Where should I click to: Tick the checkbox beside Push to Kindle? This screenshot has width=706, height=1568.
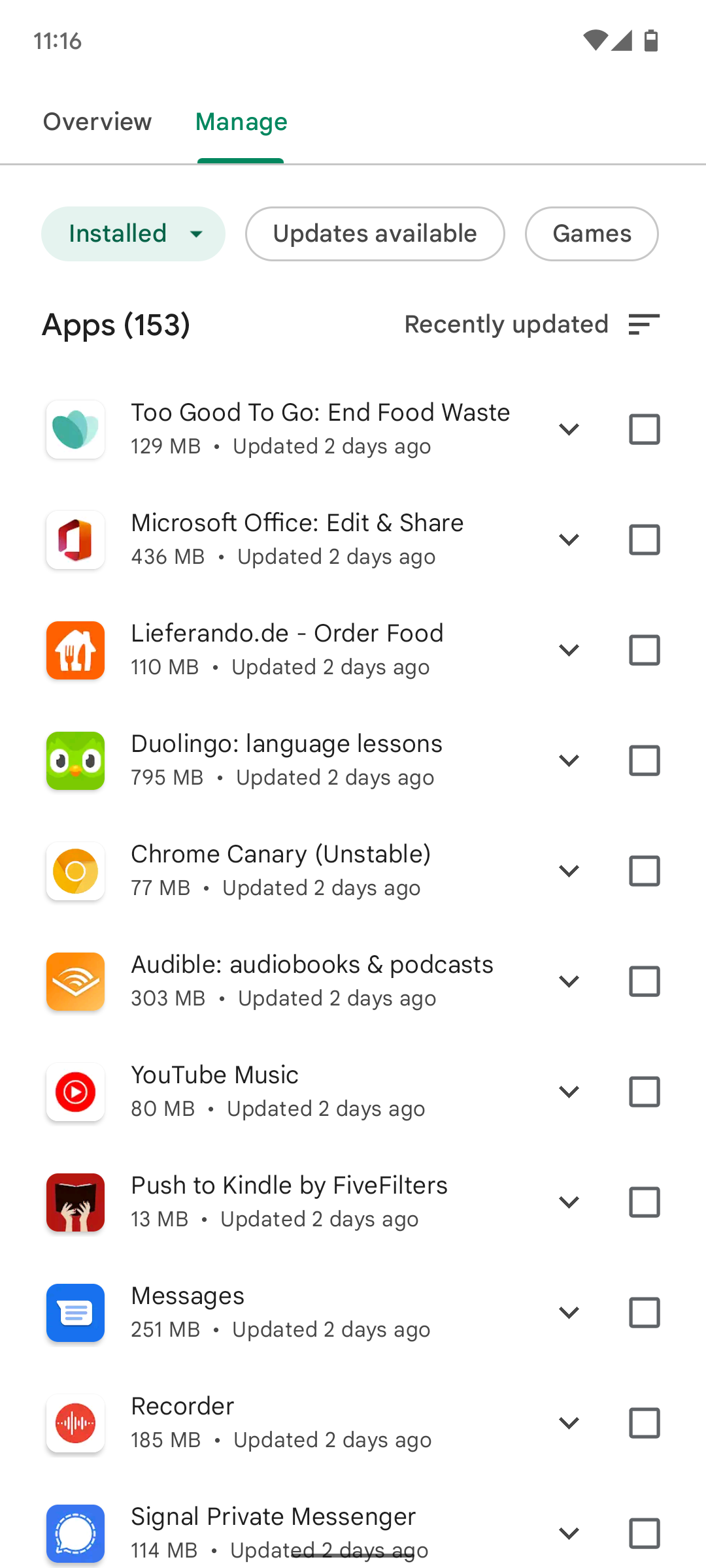click(x=645, y=1202)
